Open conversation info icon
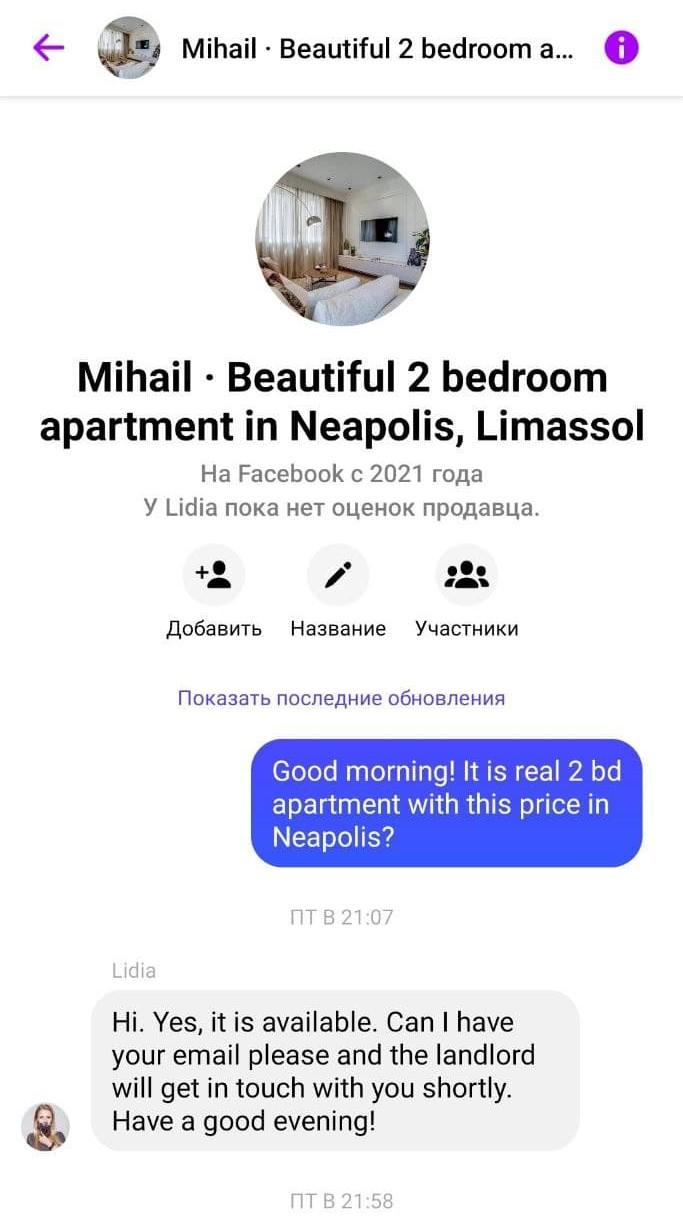Image resolution: width=683 pixels, height=1221 pixels. click(x=621, y=47)
